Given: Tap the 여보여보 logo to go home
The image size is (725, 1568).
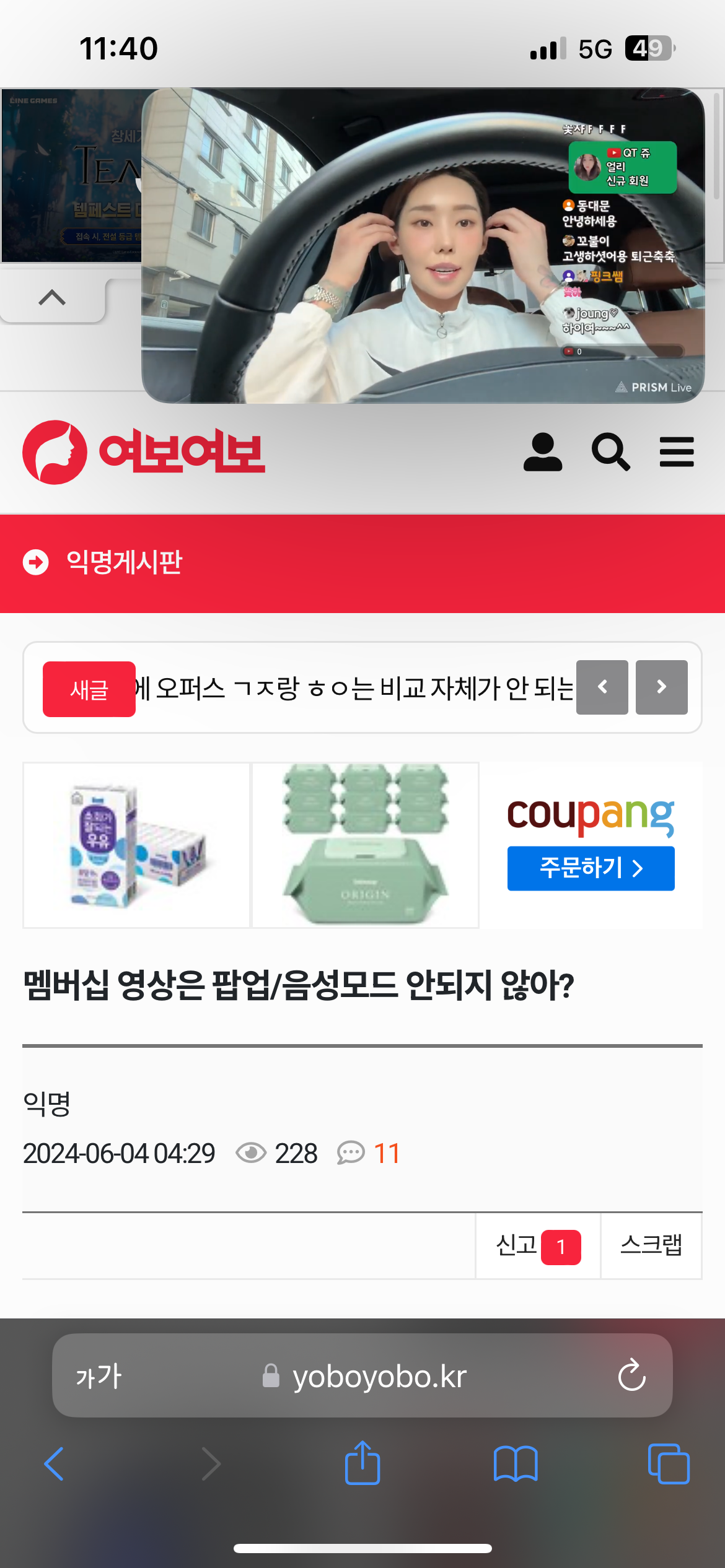Looking at the screenshot, I should pyautogui.click(x=144, y=452).
